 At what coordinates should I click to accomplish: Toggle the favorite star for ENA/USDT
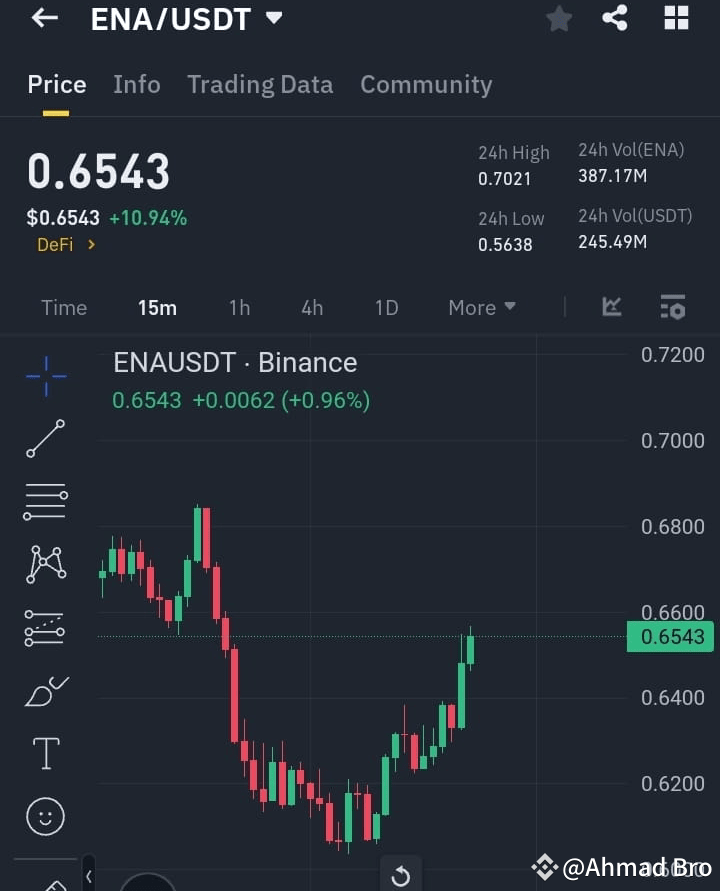[x=558, y=18]
